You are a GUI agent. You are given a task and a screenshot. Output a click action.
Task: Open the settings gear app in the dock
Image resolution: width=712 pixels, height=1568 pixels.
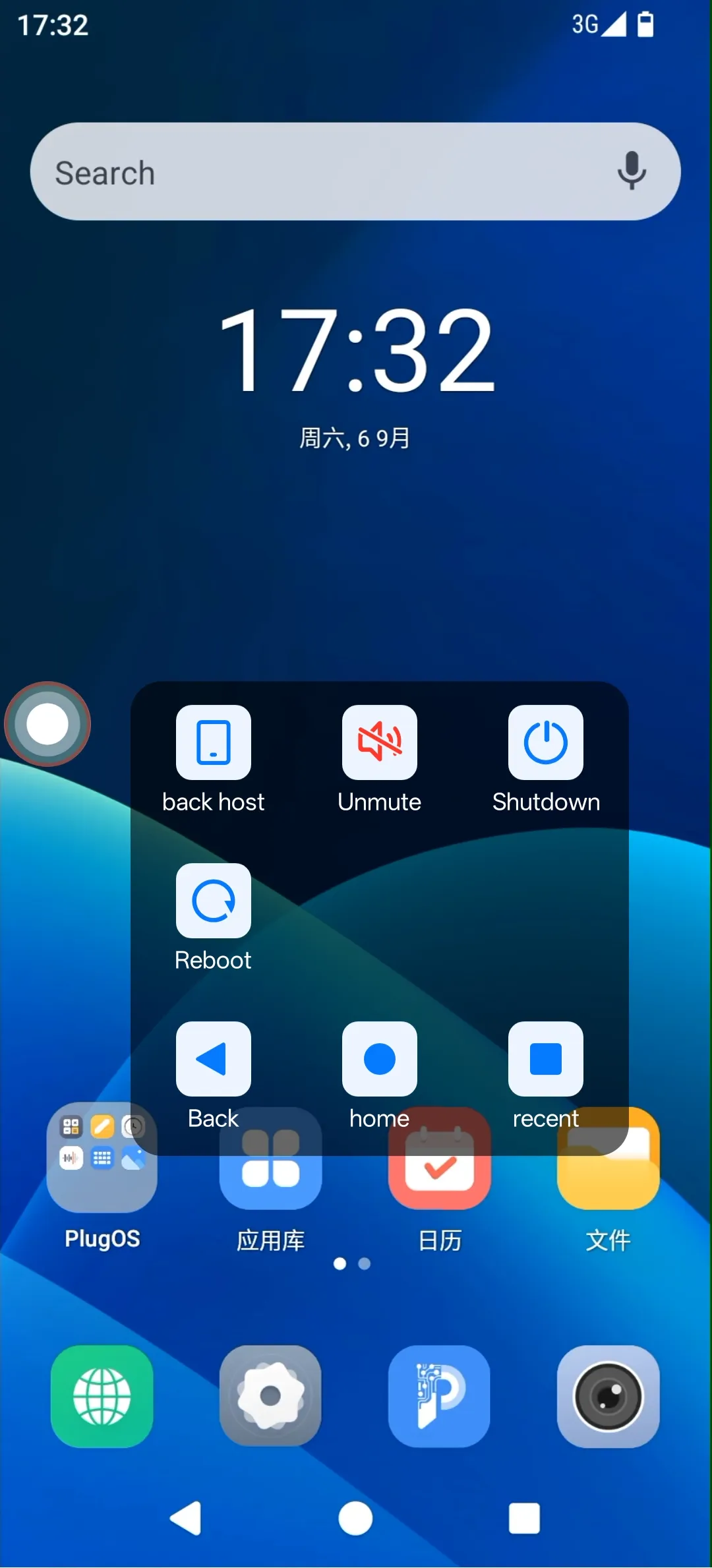270,1397
